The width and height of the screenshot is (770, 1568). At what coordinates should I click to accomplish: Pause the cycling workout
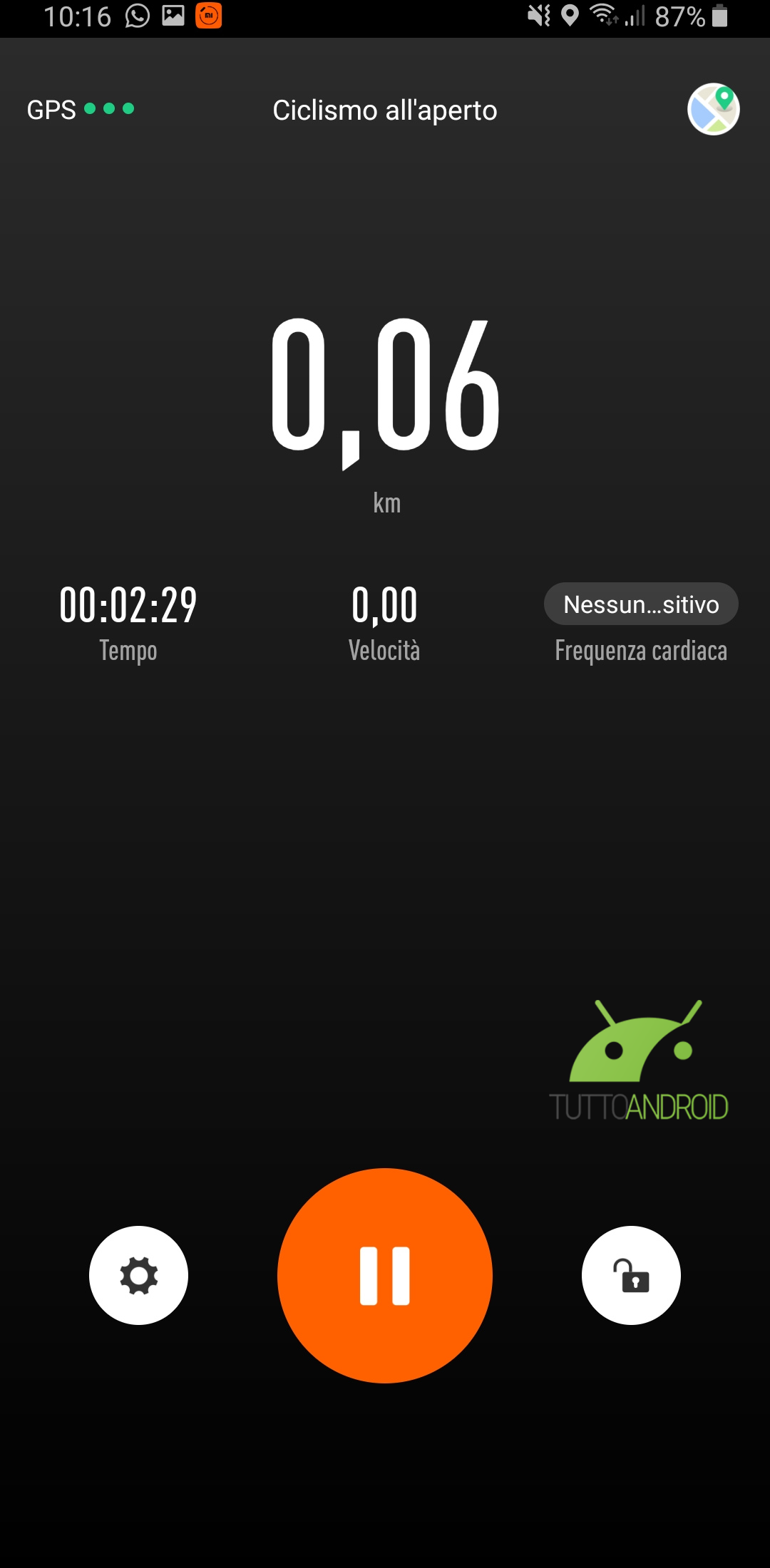385,1276
